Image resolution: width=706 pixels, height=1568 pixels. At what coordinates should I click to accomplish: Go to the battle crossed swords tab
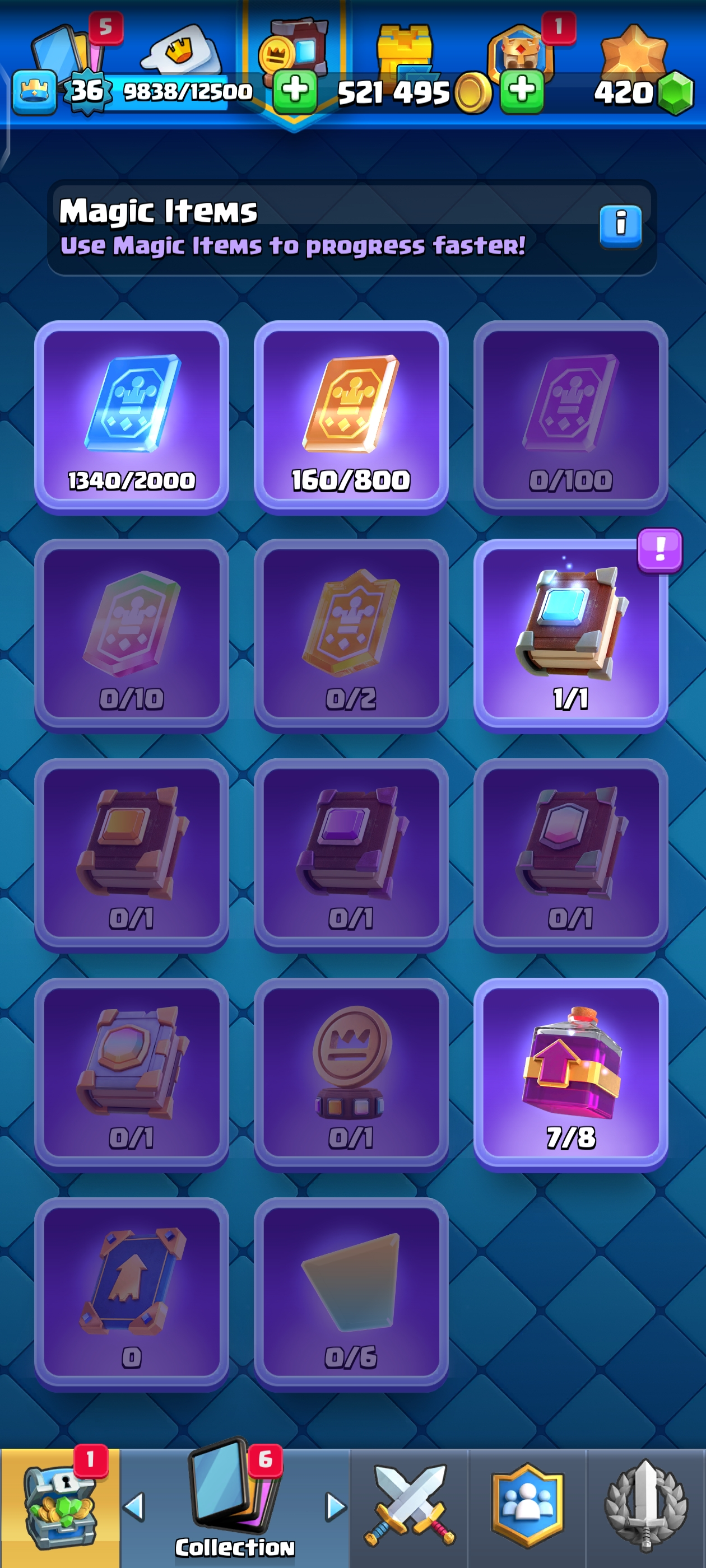click(408, 1507)
